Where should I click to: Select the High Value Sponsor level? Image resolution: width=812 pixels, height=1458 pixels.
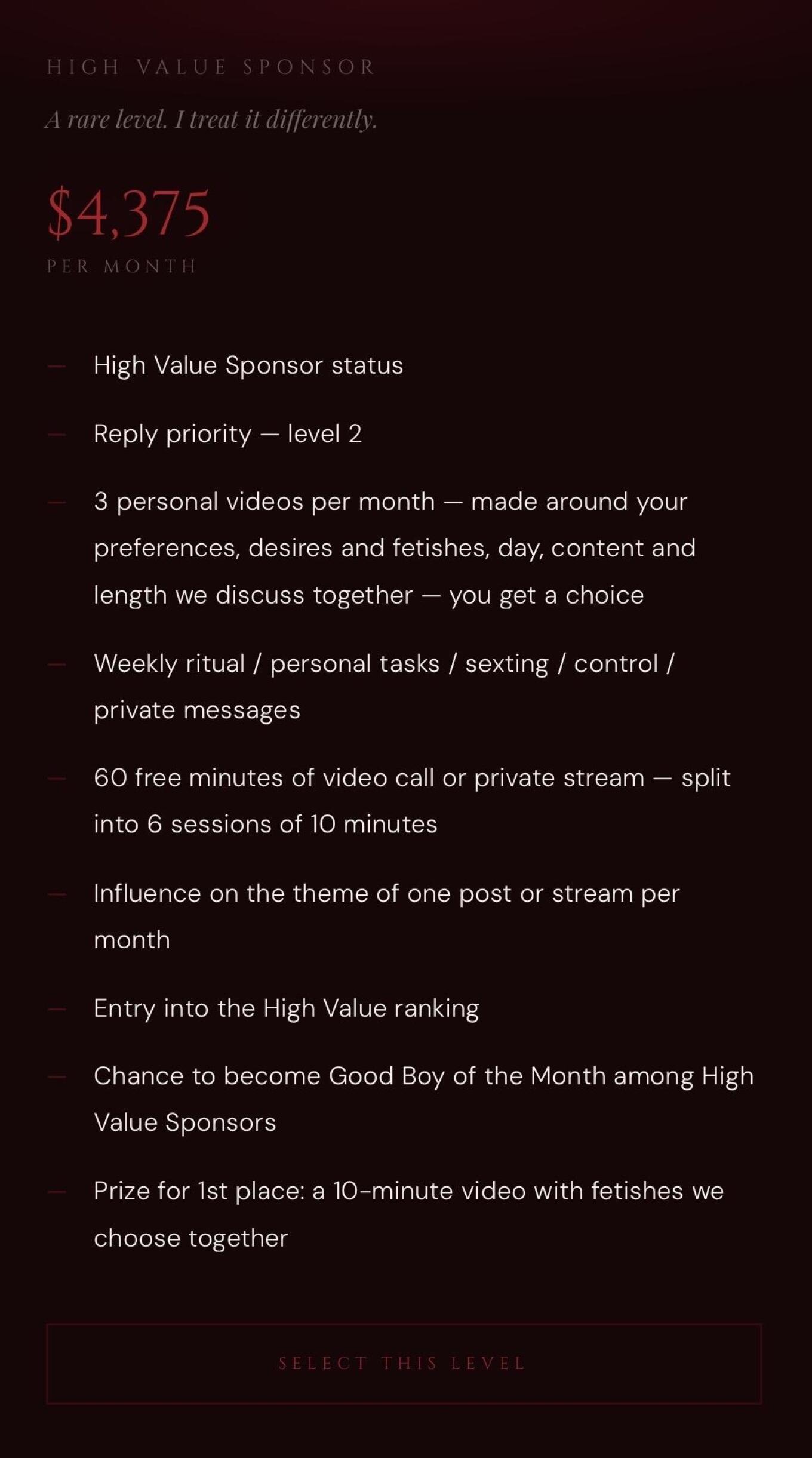click(404, 1364)
